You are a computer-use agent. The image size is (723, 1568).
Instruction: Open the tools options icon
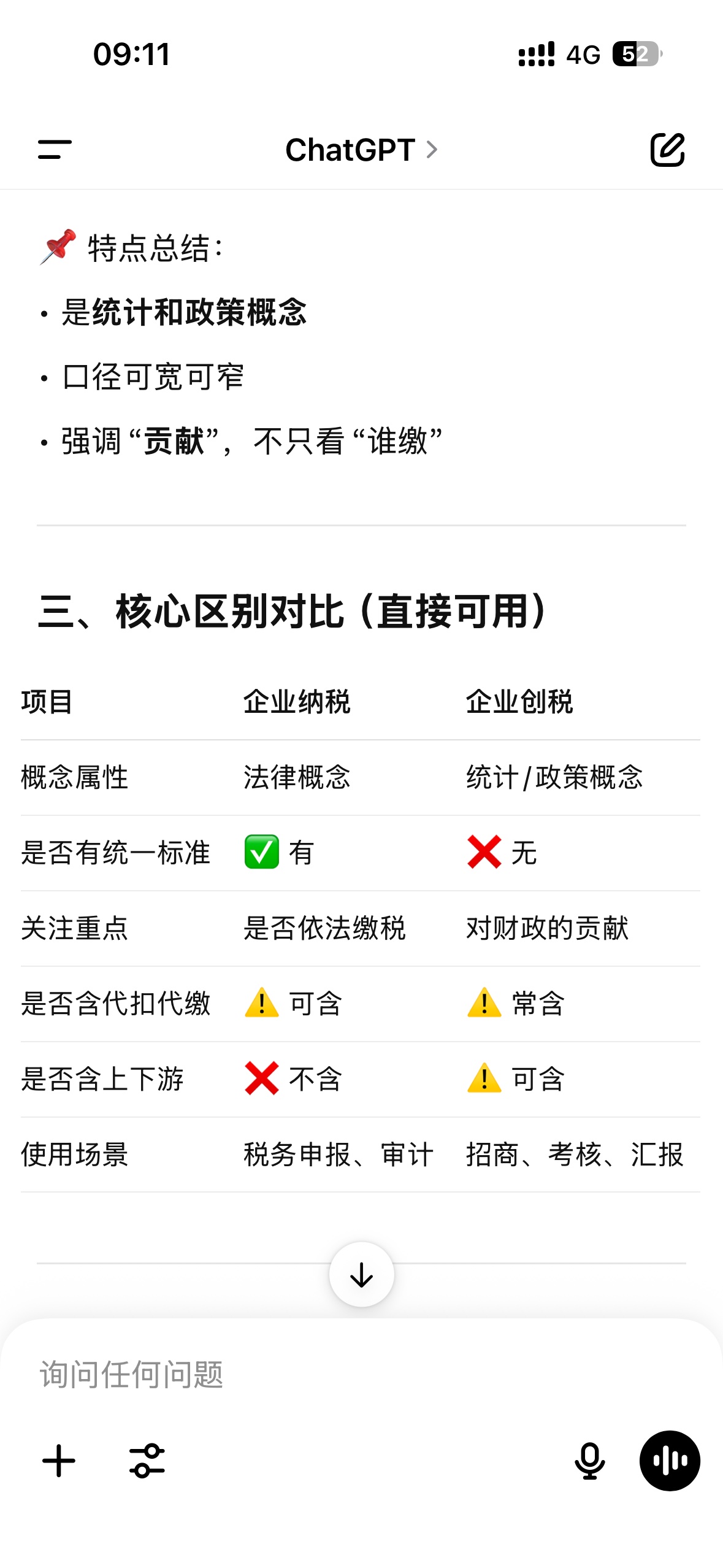tap(147, 1461)
